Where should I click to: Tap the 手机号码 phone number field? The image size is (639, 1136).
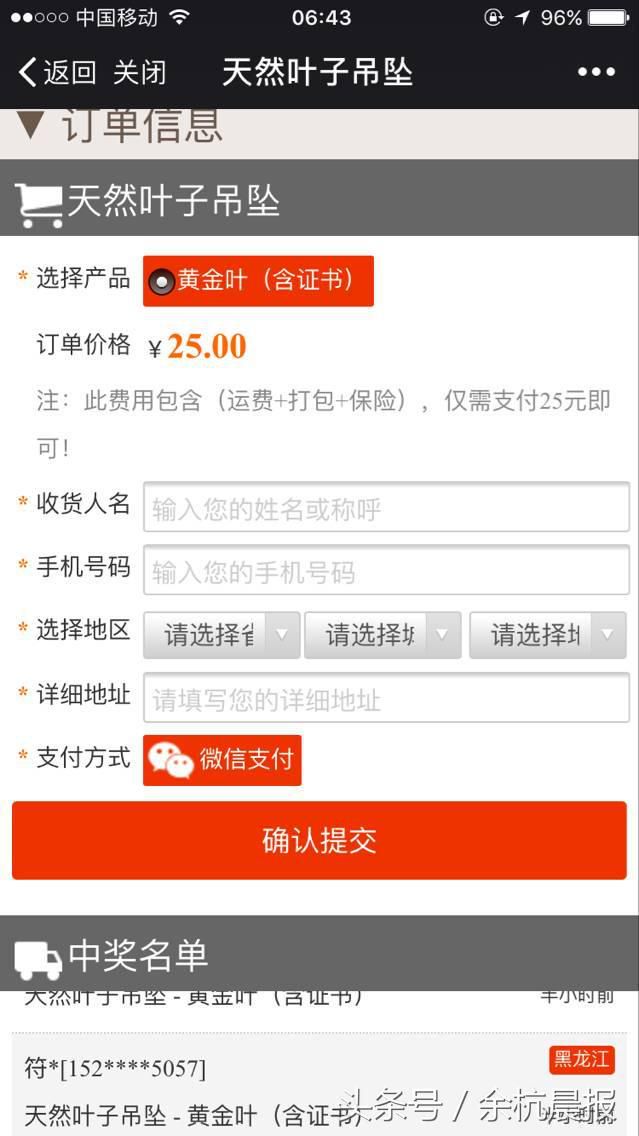coord(386,570)
